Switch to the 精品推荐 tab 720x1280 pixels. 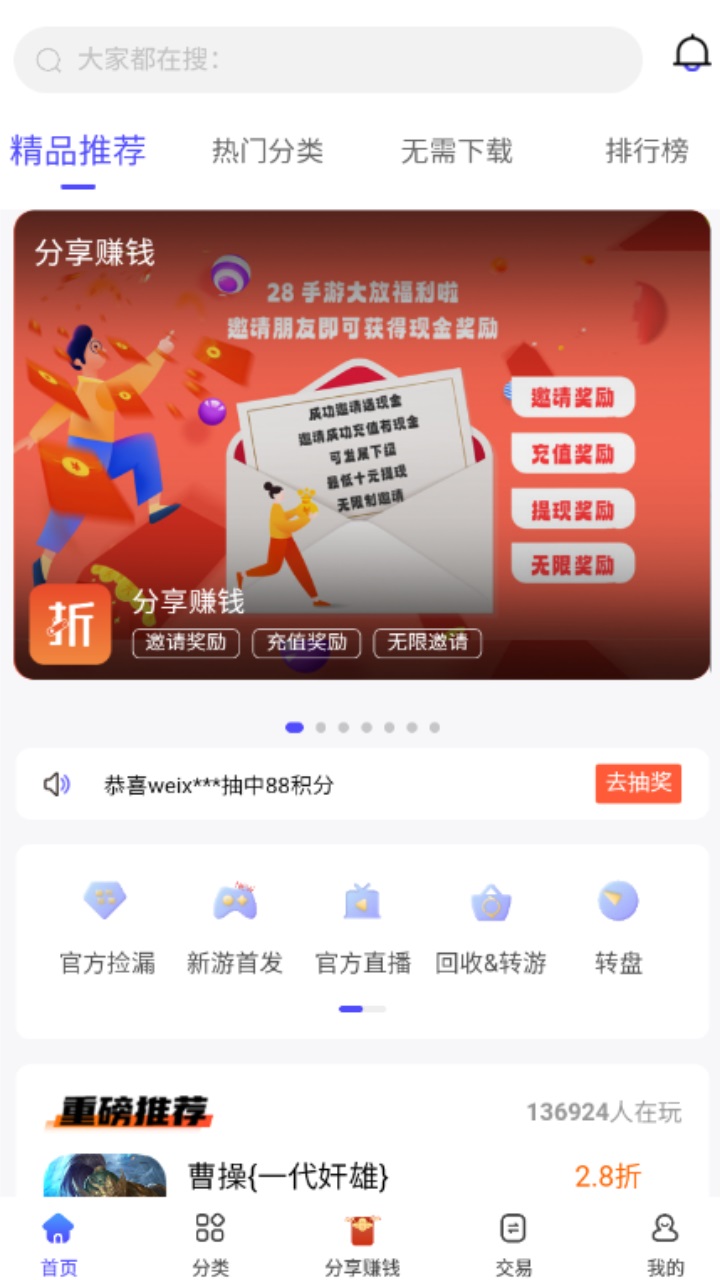tap(78, 152)
